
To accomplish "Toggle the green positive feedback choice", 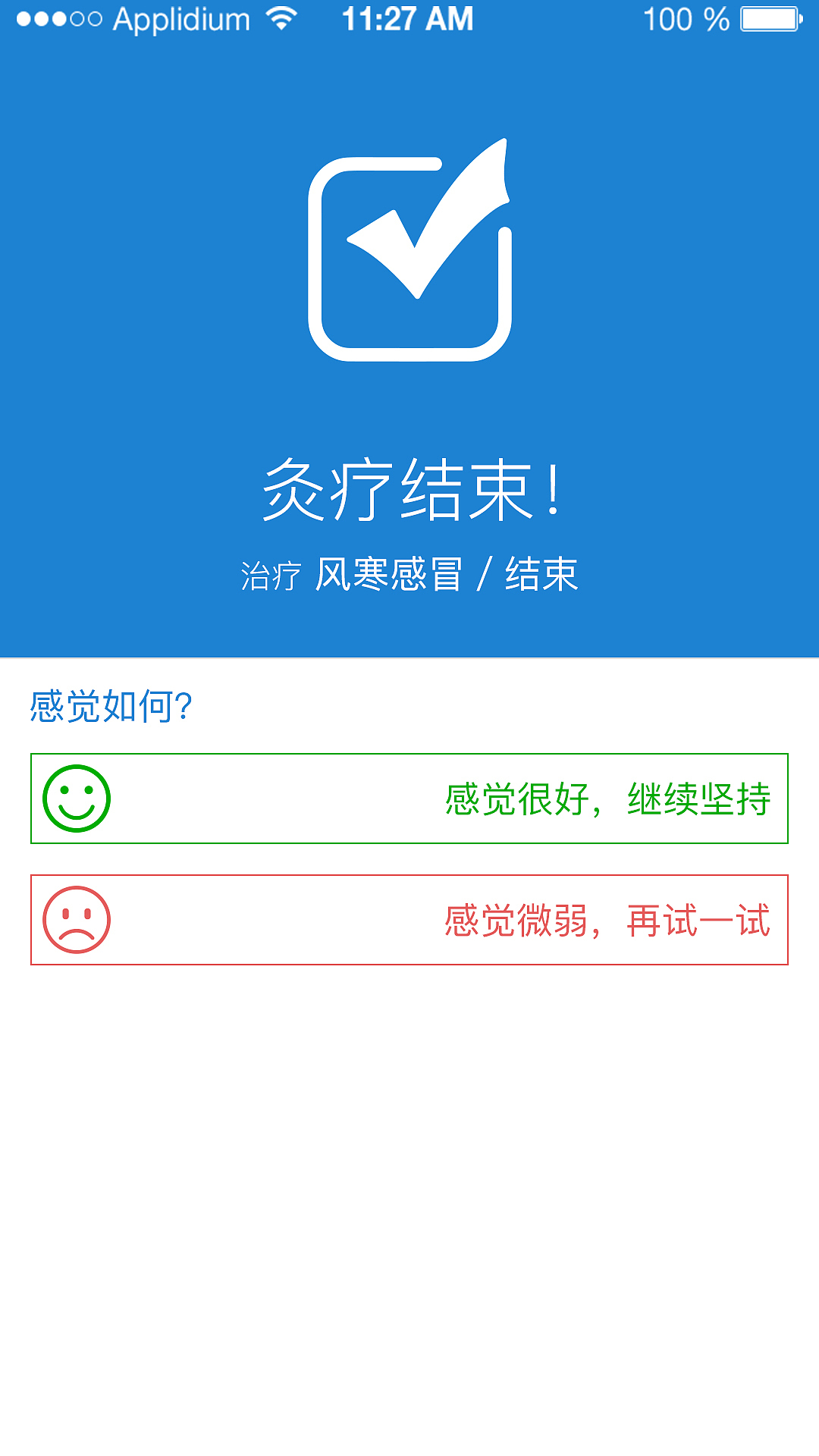I will [x=409, y=798].
